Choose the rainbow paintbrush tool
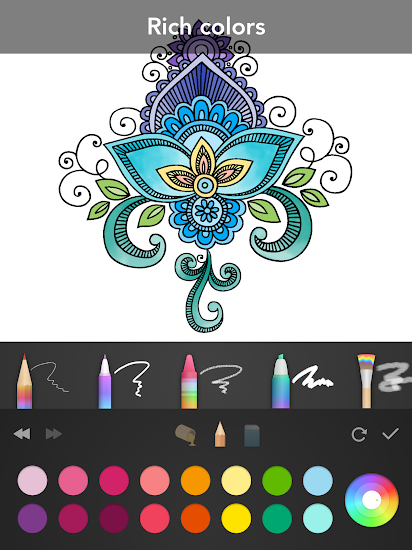Image resolution: width=412 pixels, height=550 pixels. [x=366, y=382]
